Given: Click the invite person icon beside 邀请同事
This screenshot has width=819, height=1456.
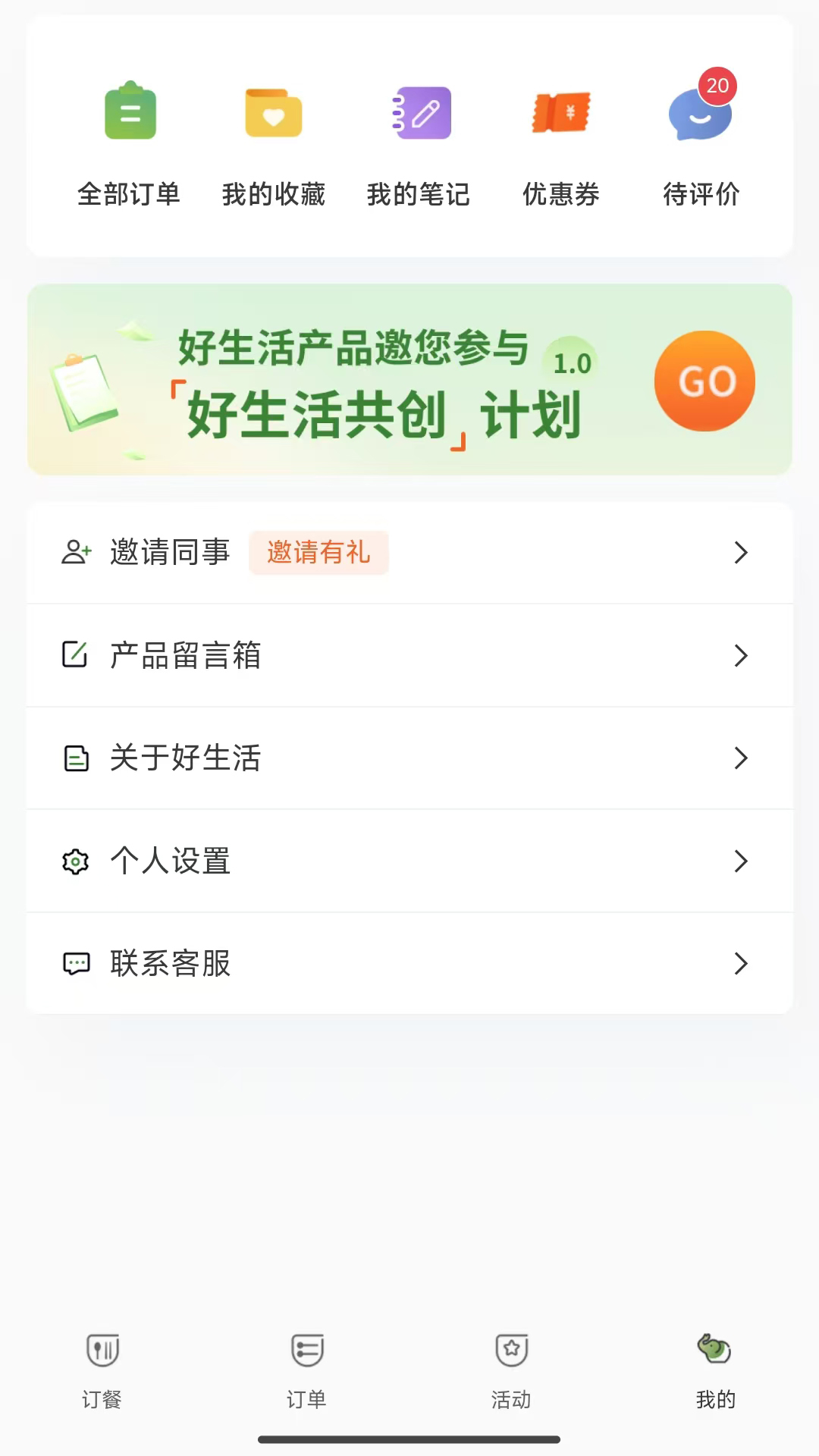Looking at the screenshot, I should tap(76, 553).
